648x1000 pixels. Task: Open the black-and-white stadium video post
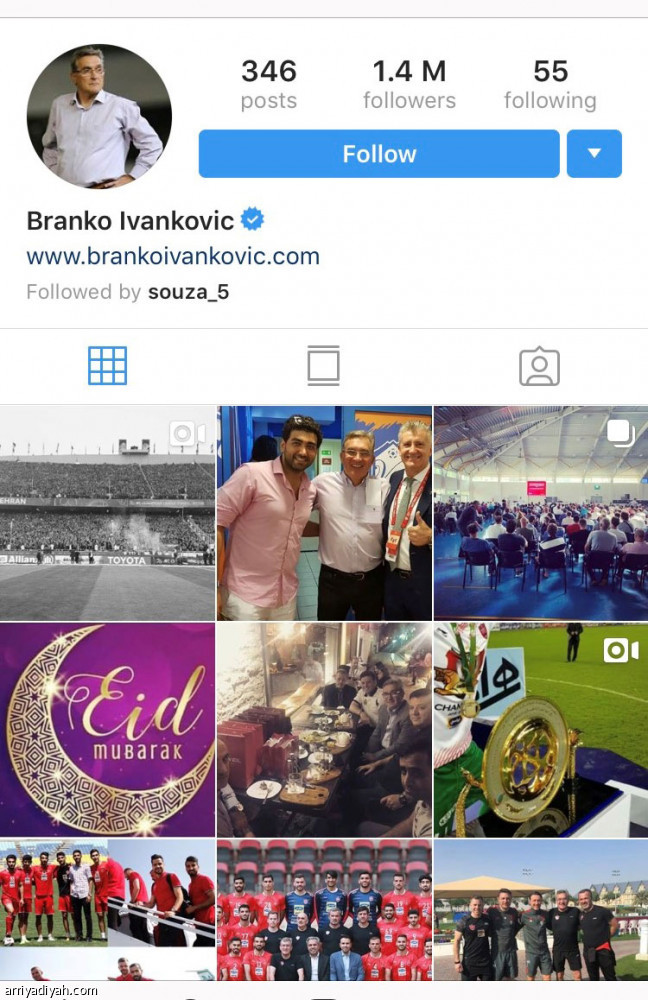(x=107, y=513)
